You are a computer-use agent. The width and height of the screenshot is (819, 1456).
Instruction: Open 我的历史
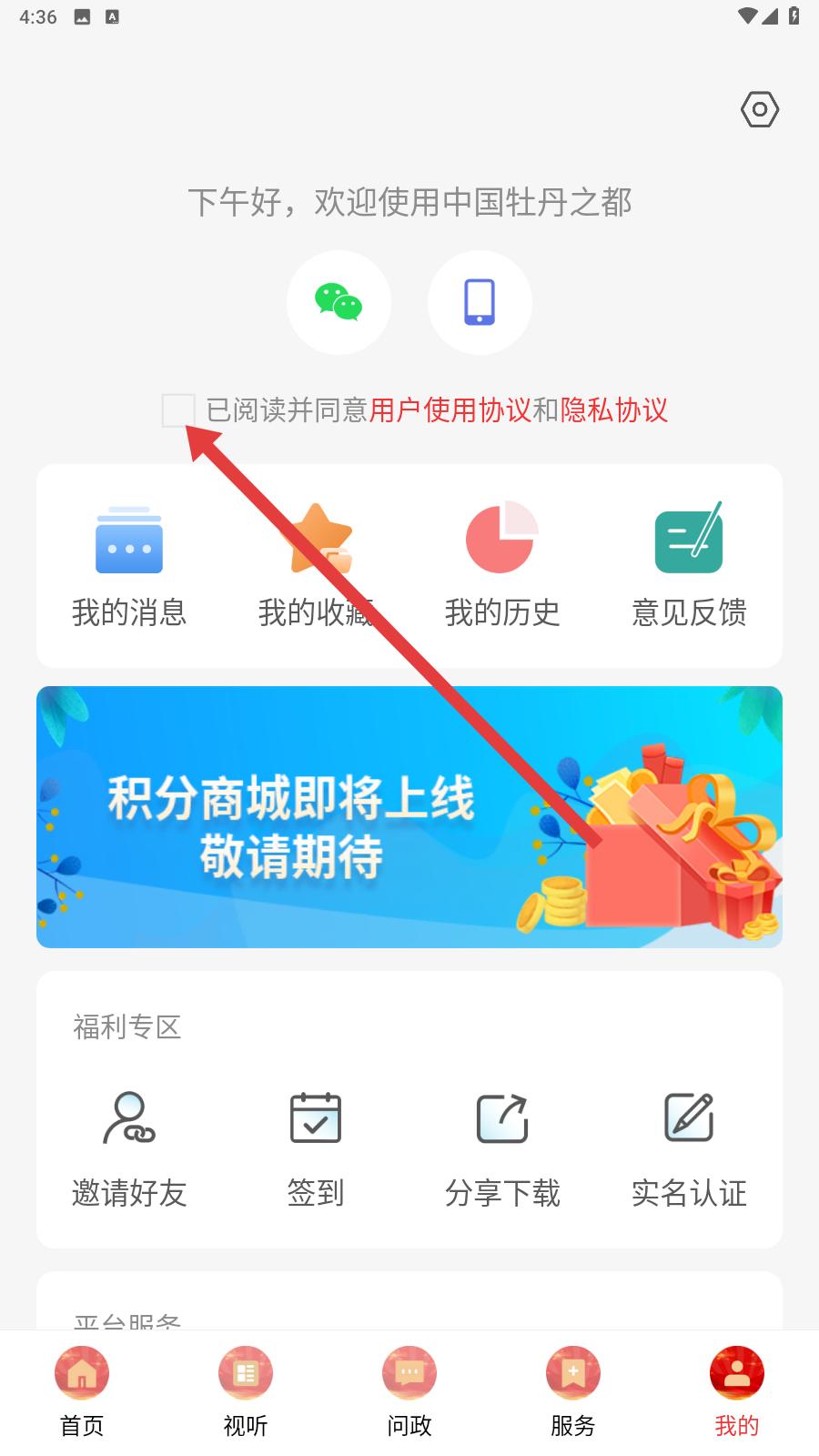[x=502, y=566]
